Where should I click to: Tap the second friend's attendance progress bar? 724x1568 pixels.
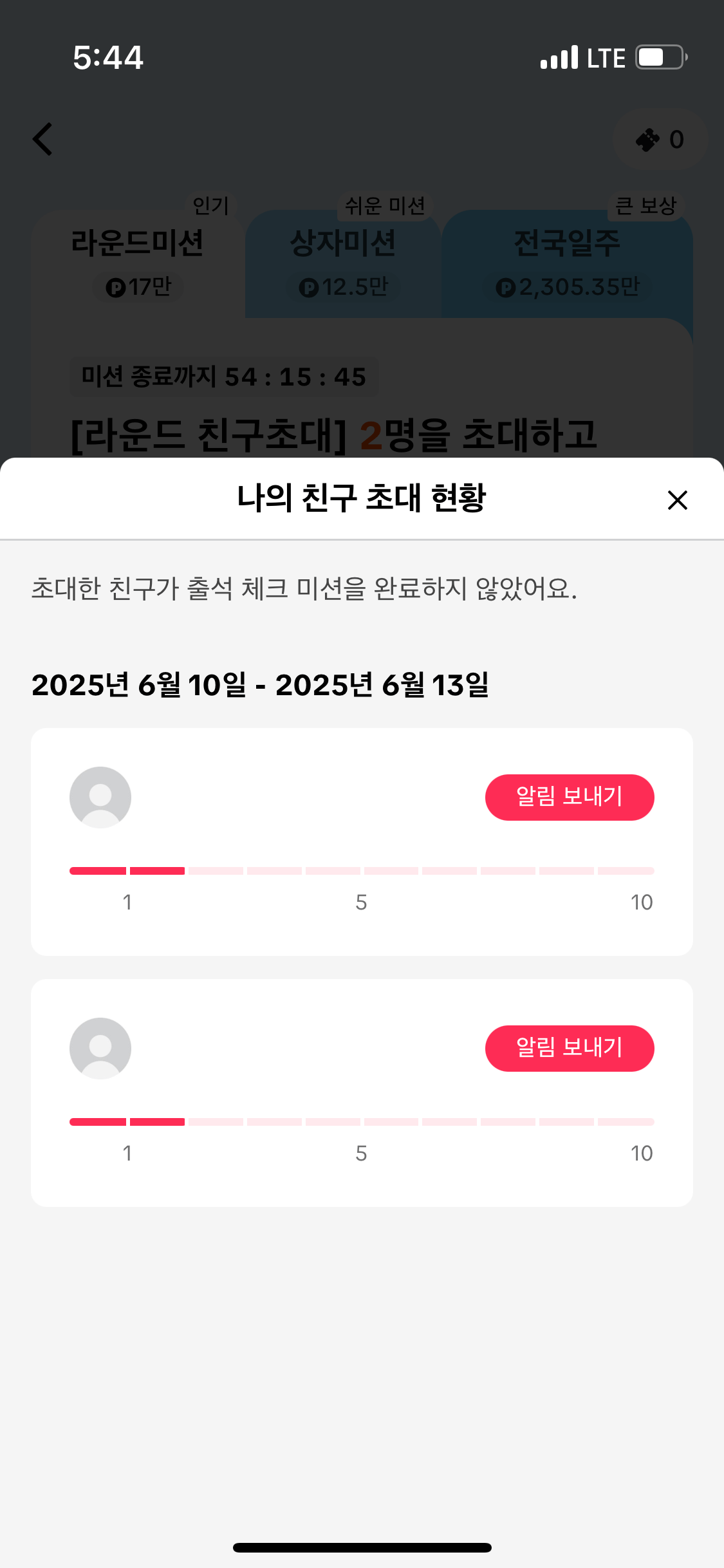[x=361, y=1121]
